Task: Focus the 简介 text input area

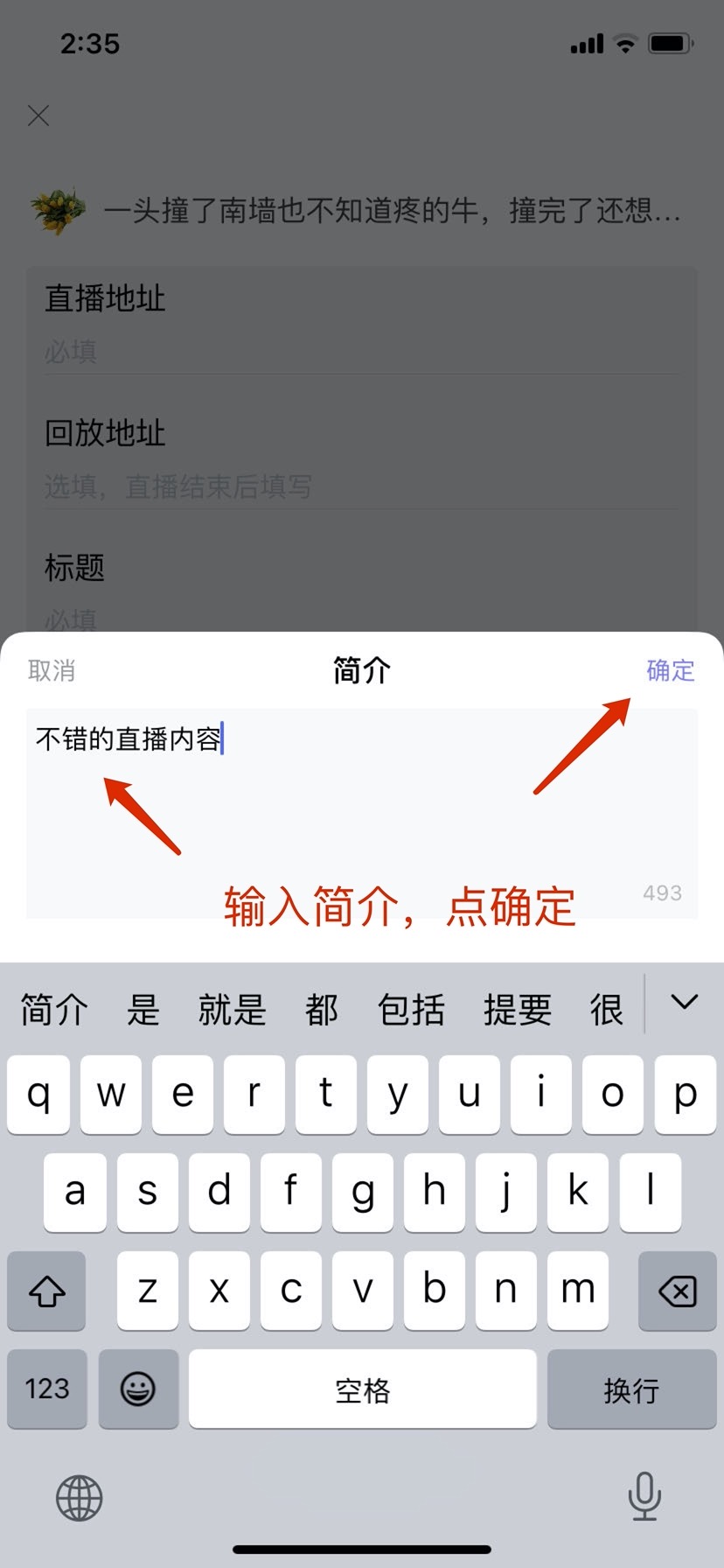Action: point(361,814)
